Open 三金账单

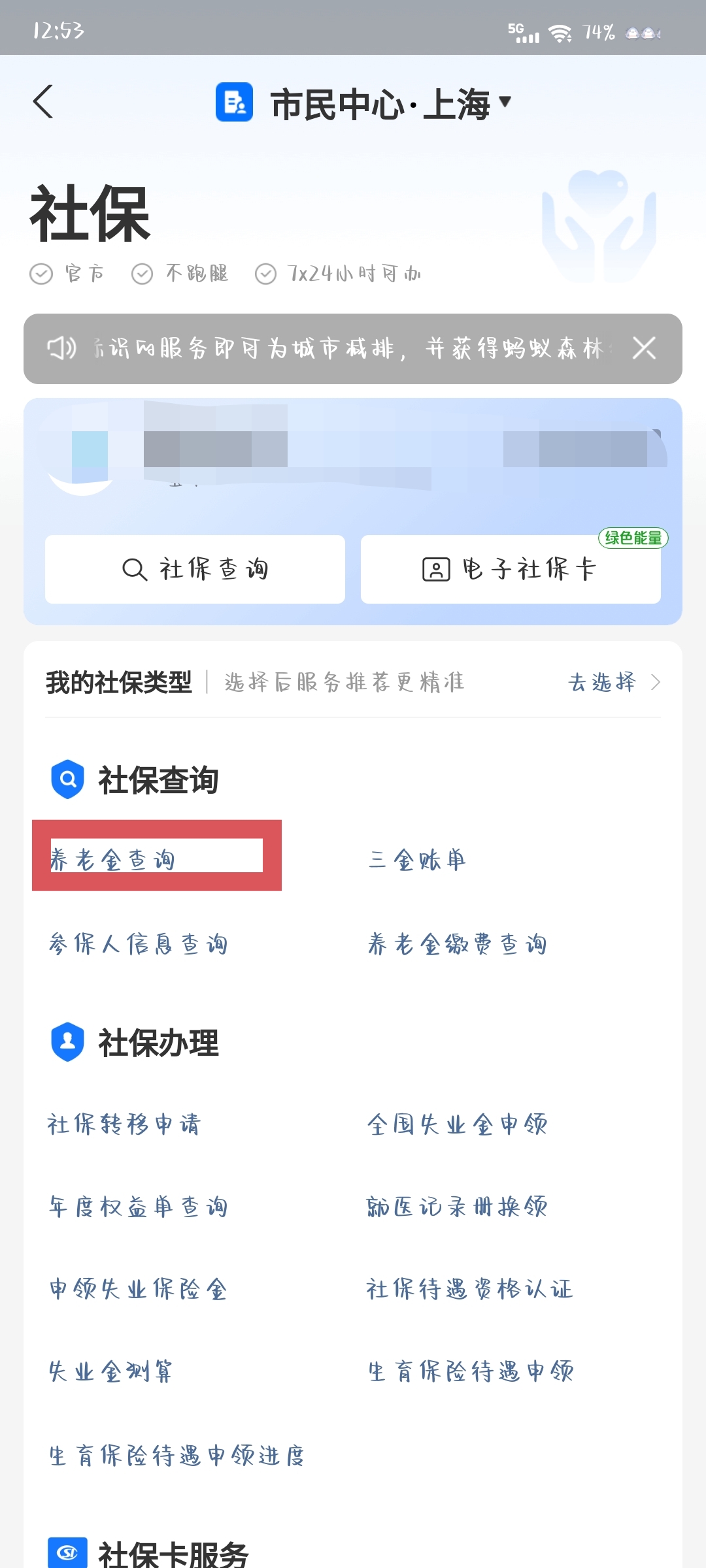click(x=417, y=860)
